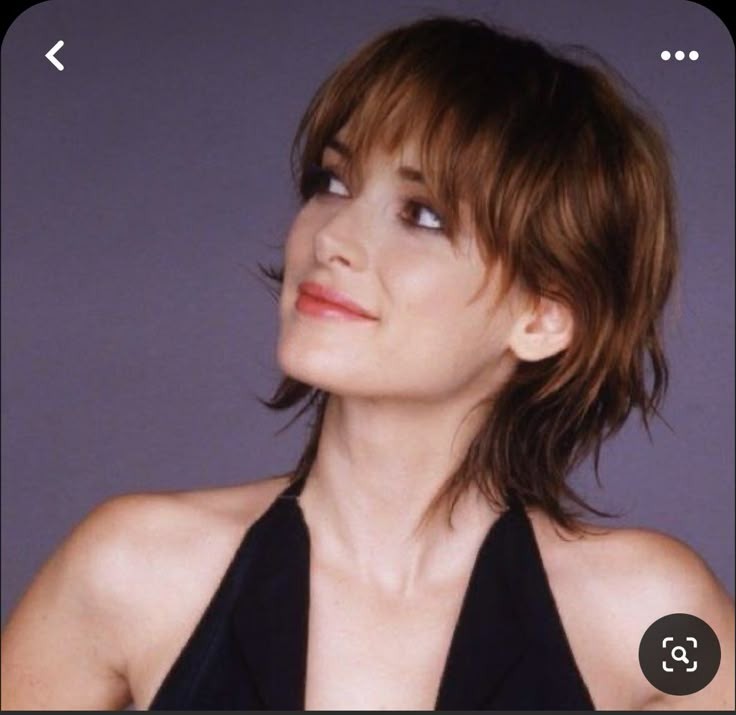
Task: Start visual search with the lens icon
Action: coord(679,654)
